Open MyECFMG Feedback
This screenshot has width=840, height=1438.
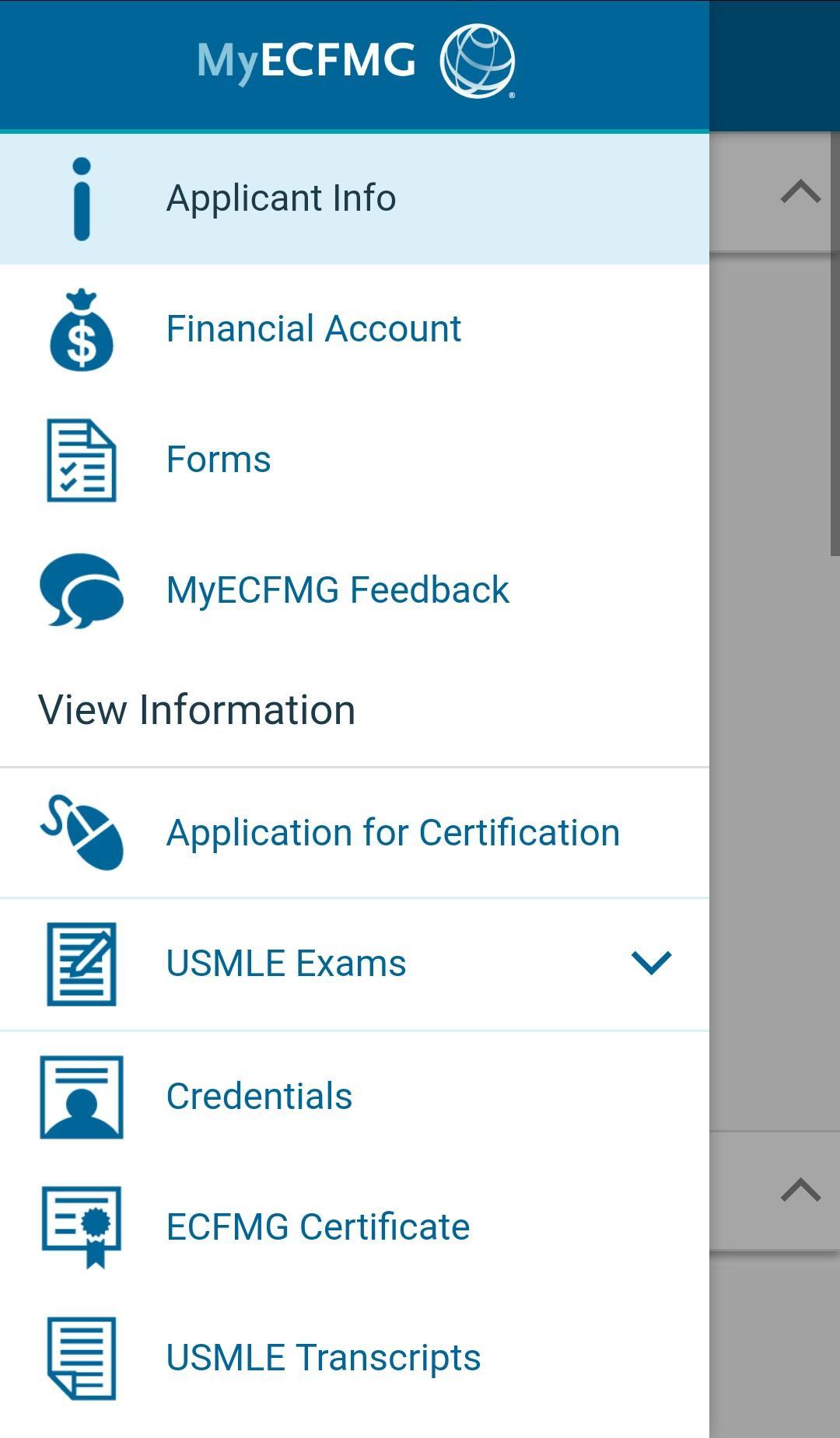click(337, 590)
